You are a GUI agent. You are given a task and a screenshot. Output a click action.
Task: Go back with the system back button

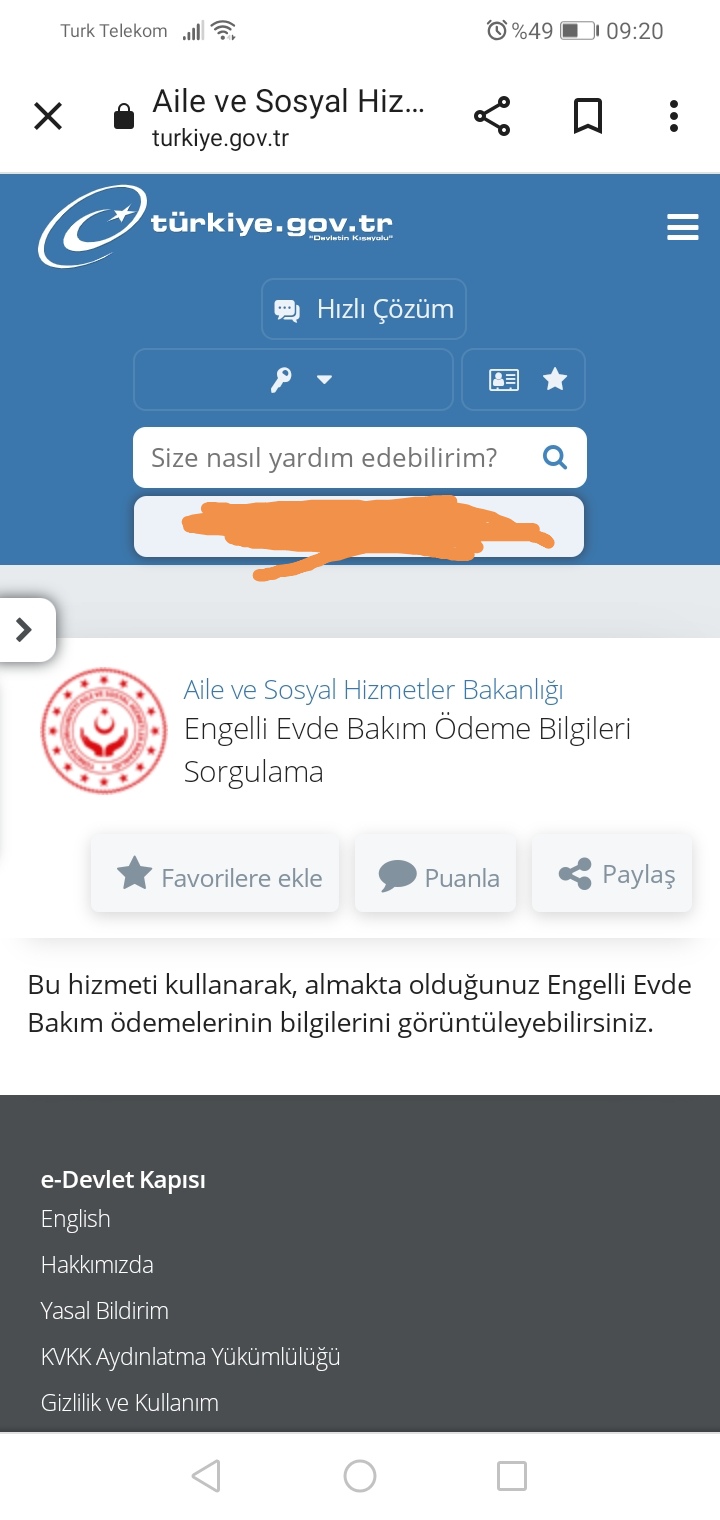tap(206, 1476)
